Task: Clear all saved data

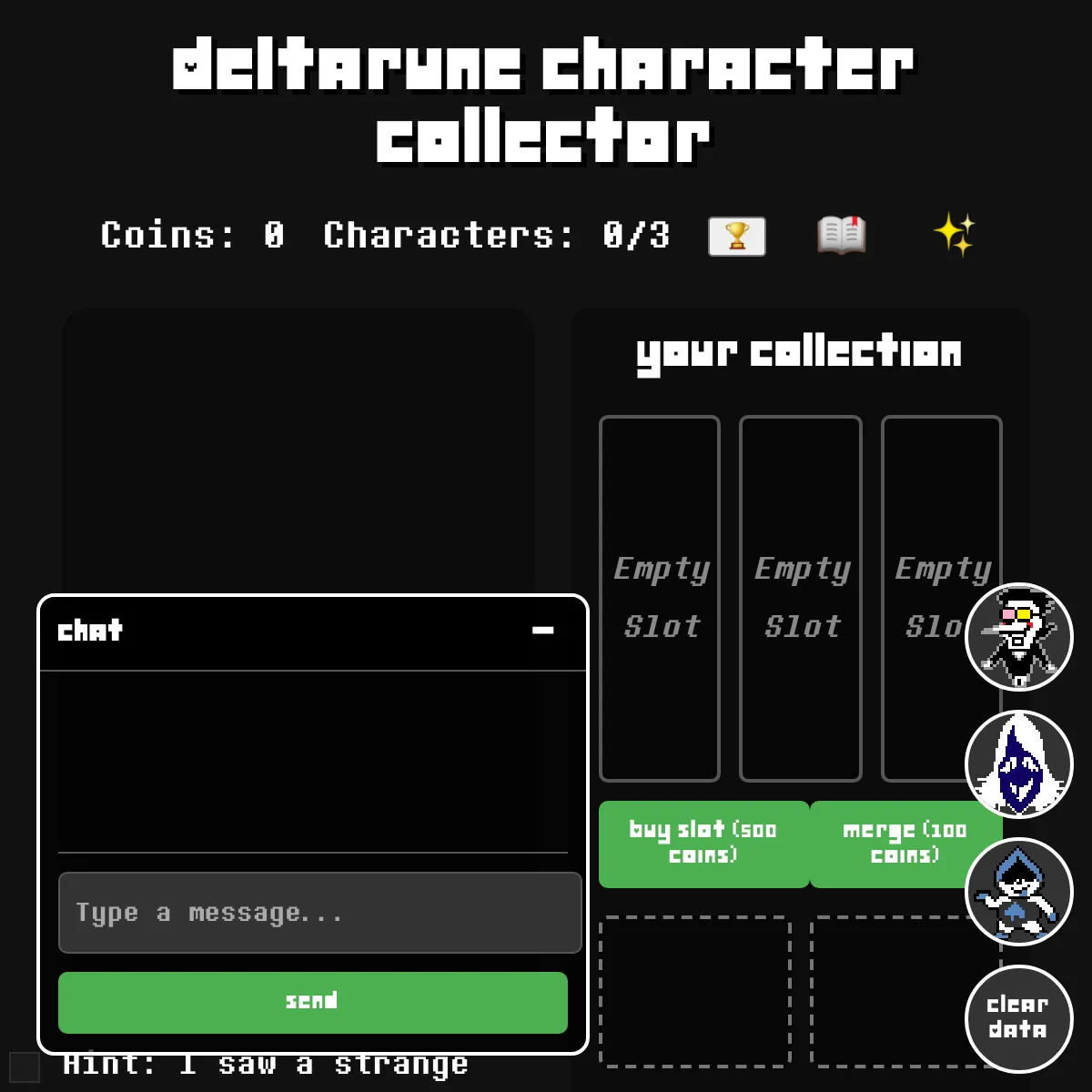Action: (x=1019, y=1018)
